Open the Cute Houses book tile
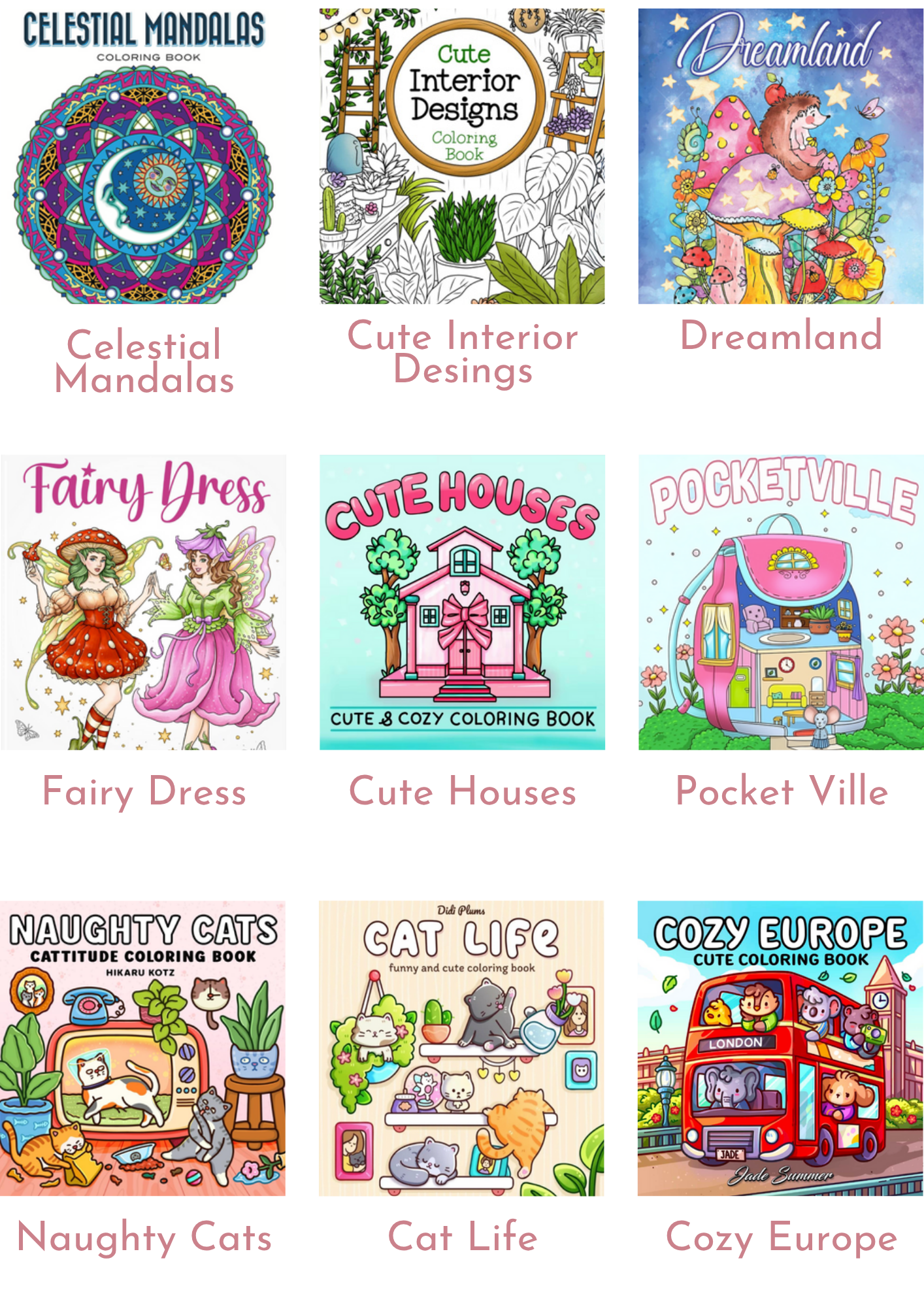The width and height of the screenshot is (924, 1307). click(462, 603)
